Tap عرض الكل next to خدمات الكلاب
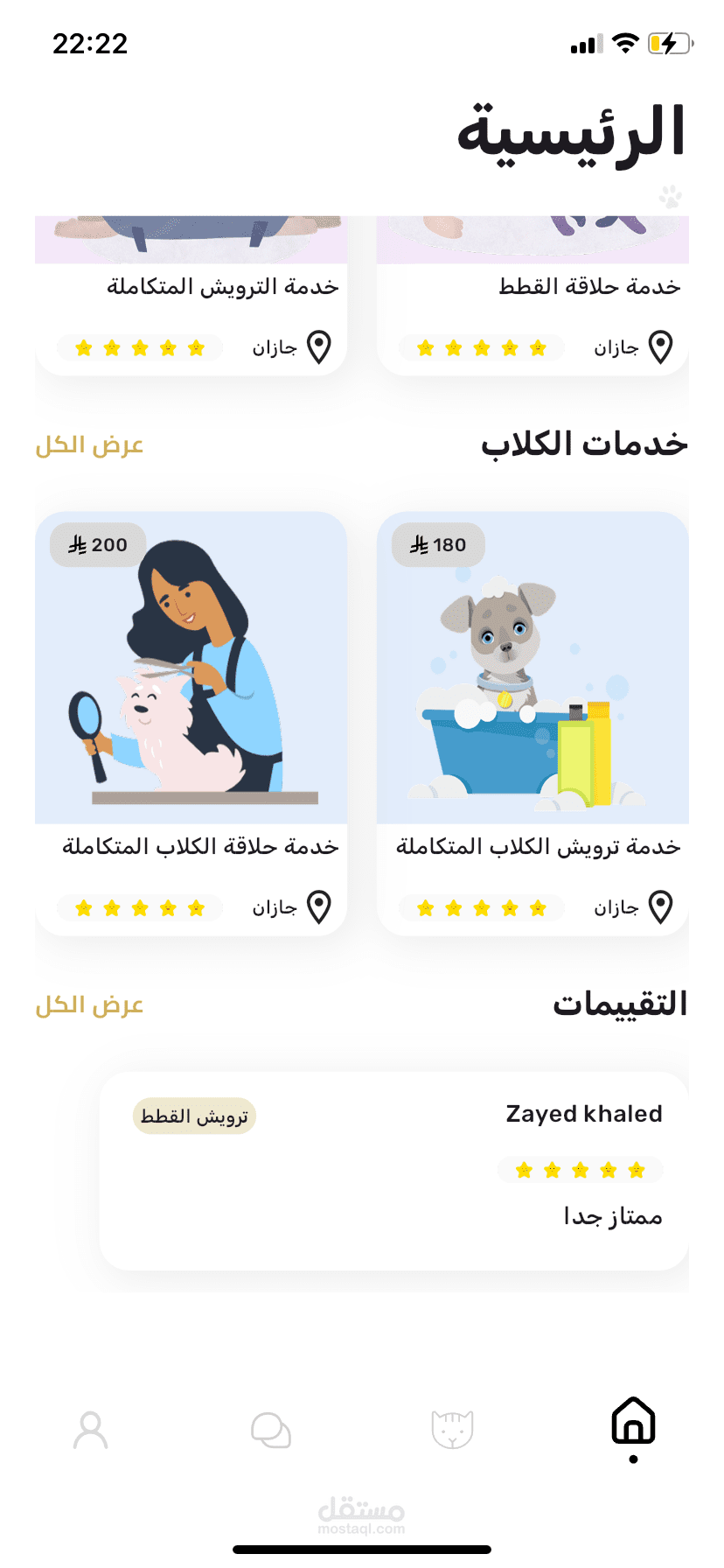724x1568 pixels. [89, 445]
